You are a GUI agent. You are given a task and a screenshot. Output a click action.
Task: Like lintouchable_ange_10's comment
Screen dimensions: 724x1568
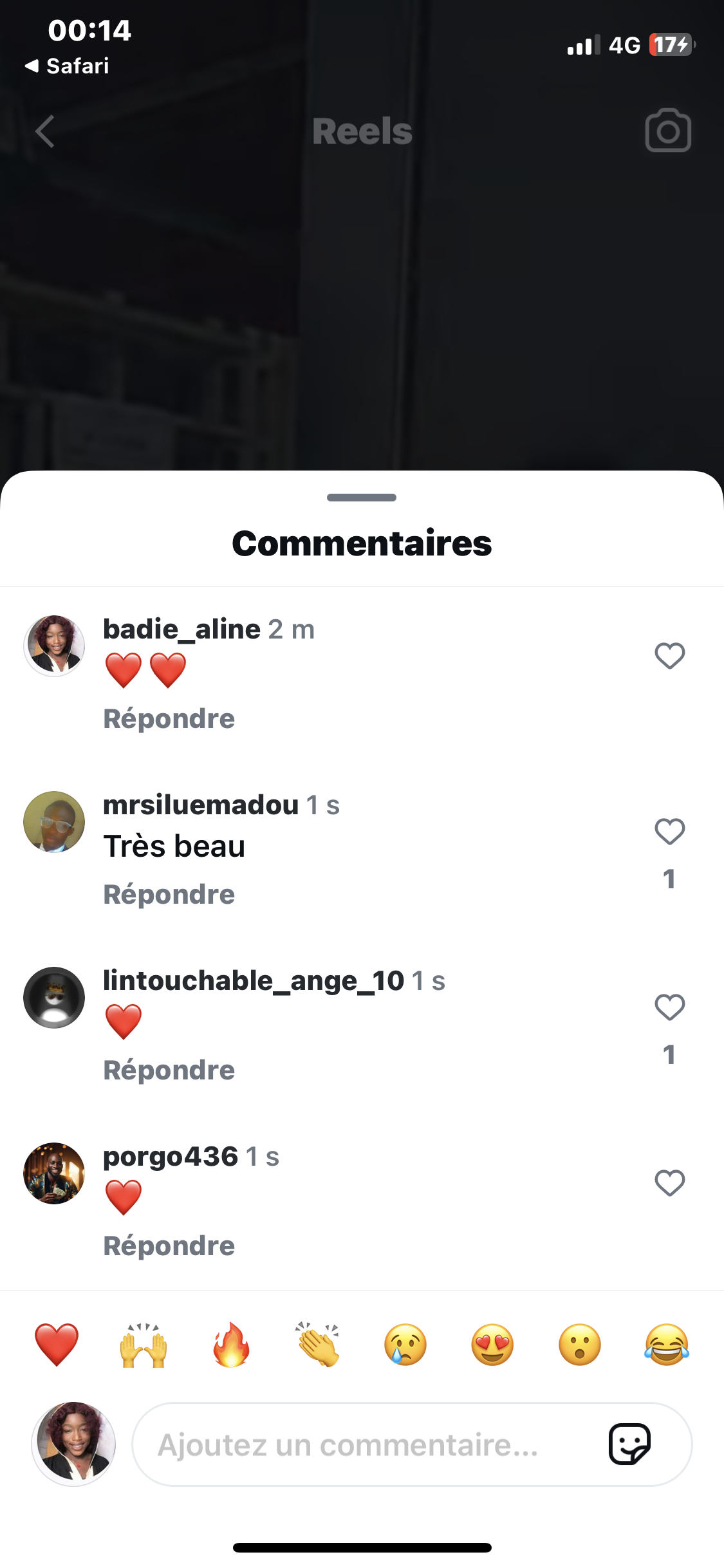point(669,1007)
